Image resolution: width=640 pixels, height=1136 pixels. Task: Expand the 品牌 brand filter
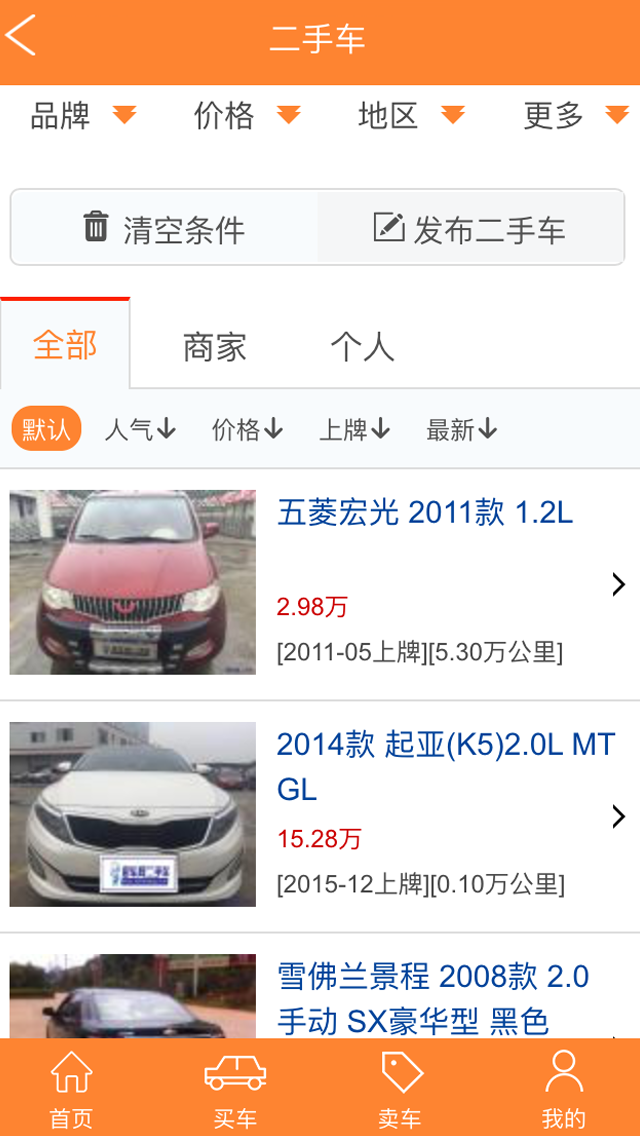[82, 116]
